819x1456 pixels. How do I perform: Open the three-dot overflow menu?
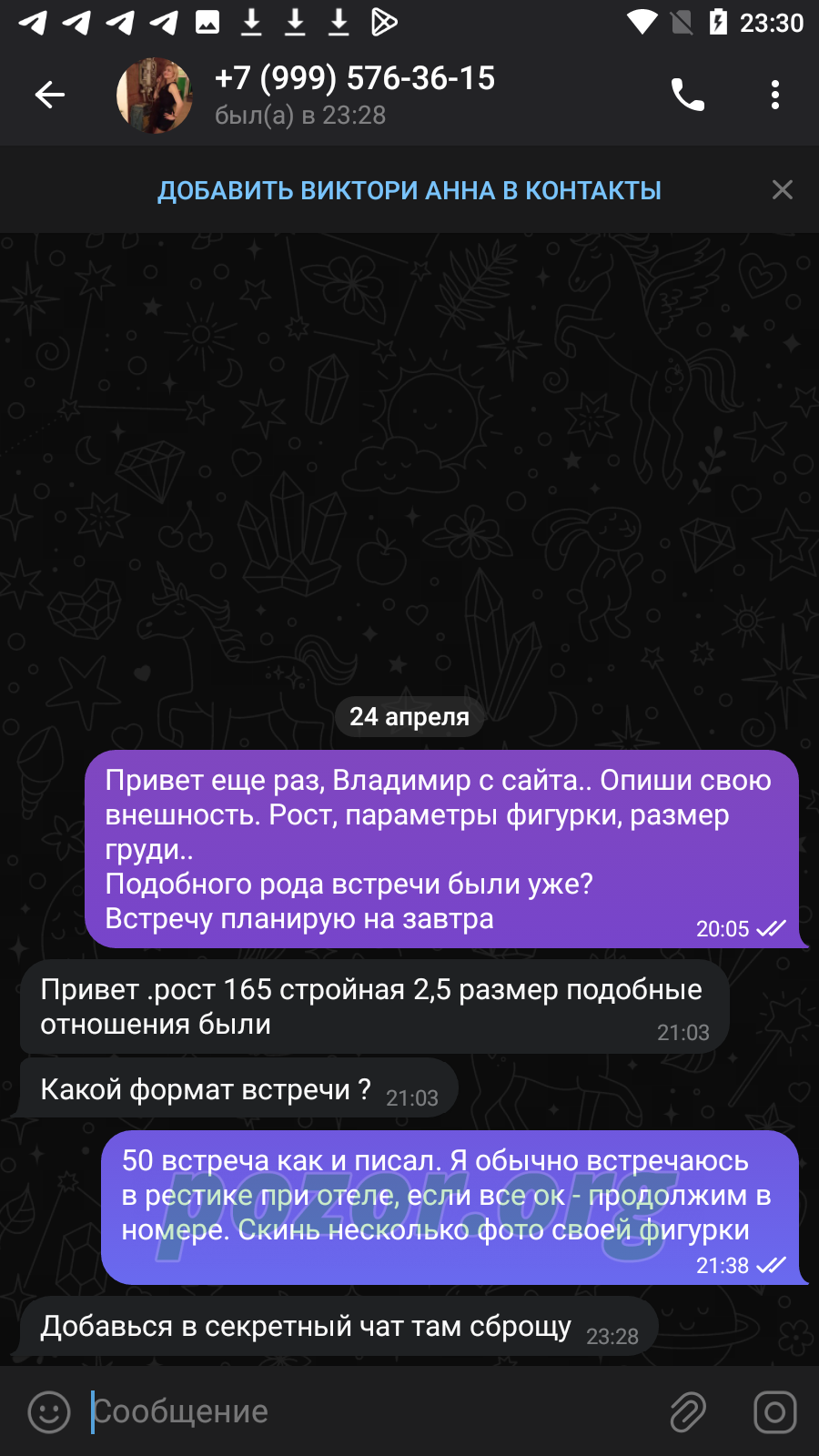point(775,95)
